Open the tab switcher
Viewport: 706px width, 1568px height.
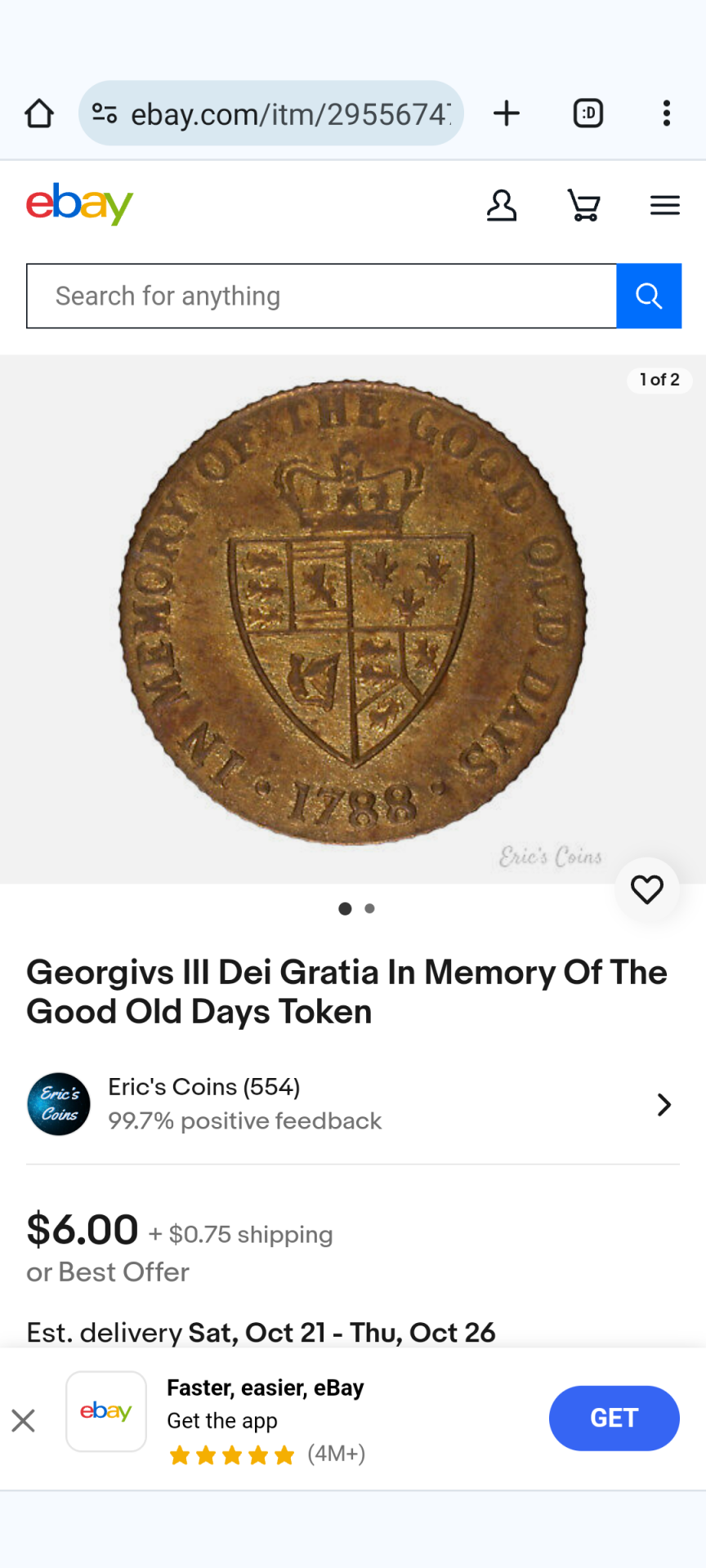pos(588,114)
